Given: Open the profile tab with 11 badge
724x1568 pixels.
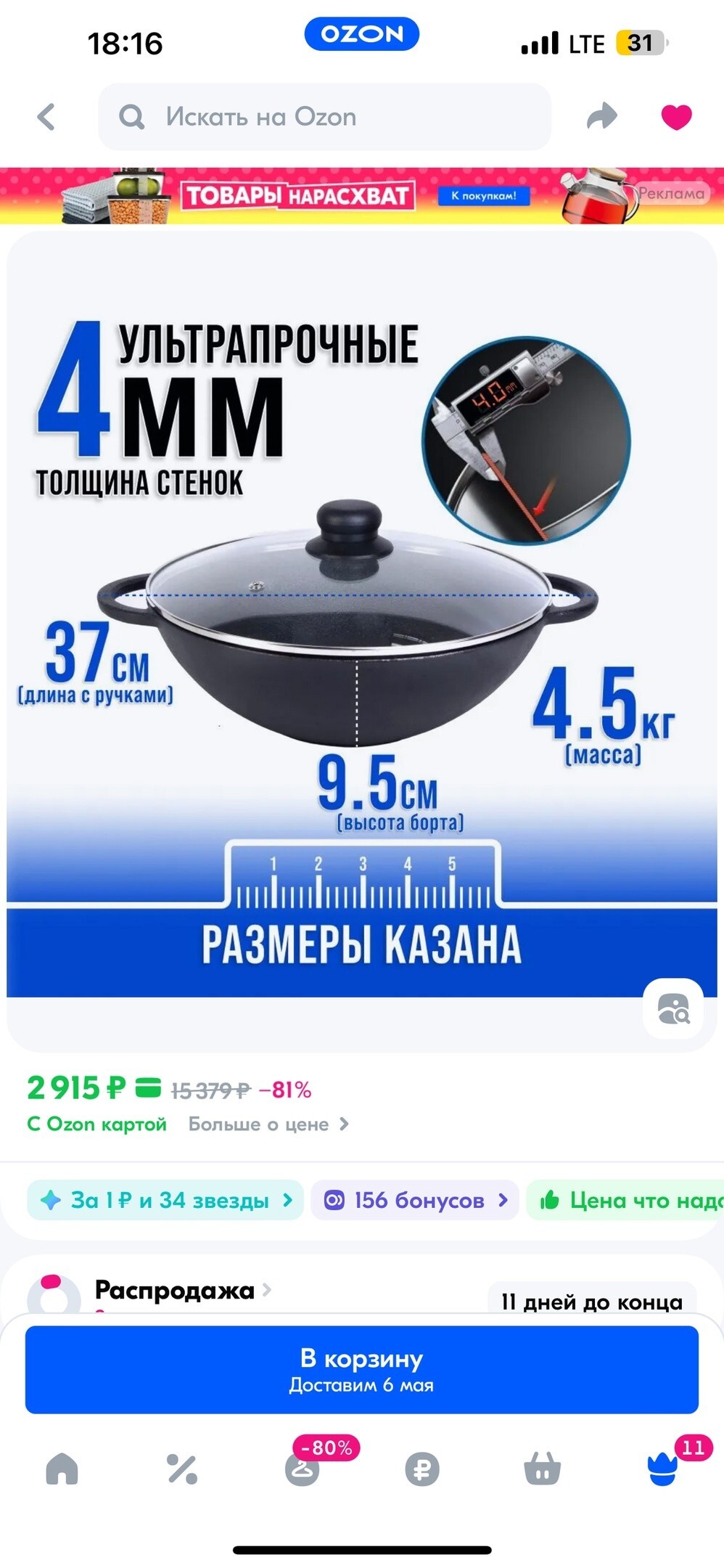Looking at the screenshot, I should (x=662, y=1469).
